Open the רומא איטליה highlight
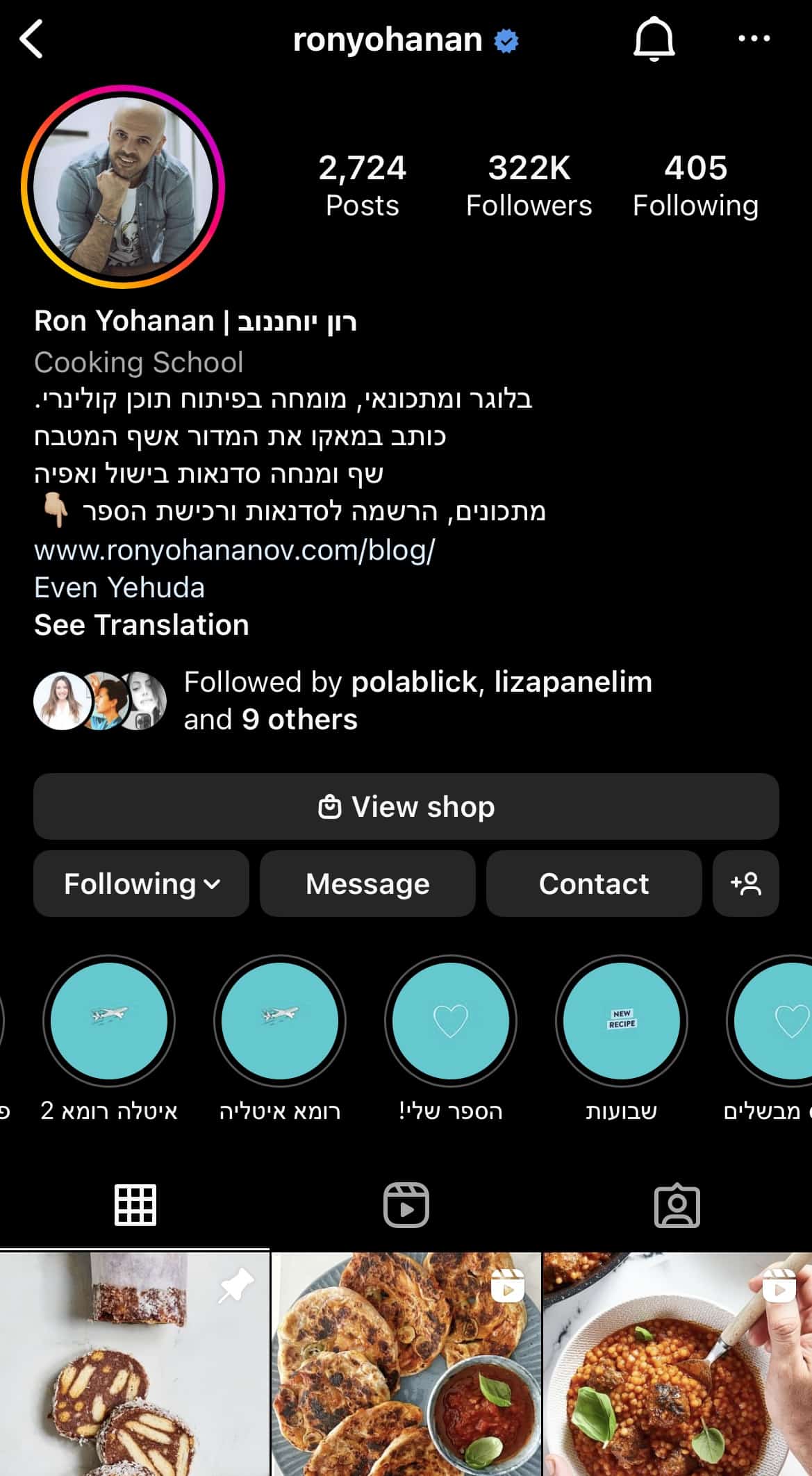This screenshot has width=812, height=1476. 280,1020
